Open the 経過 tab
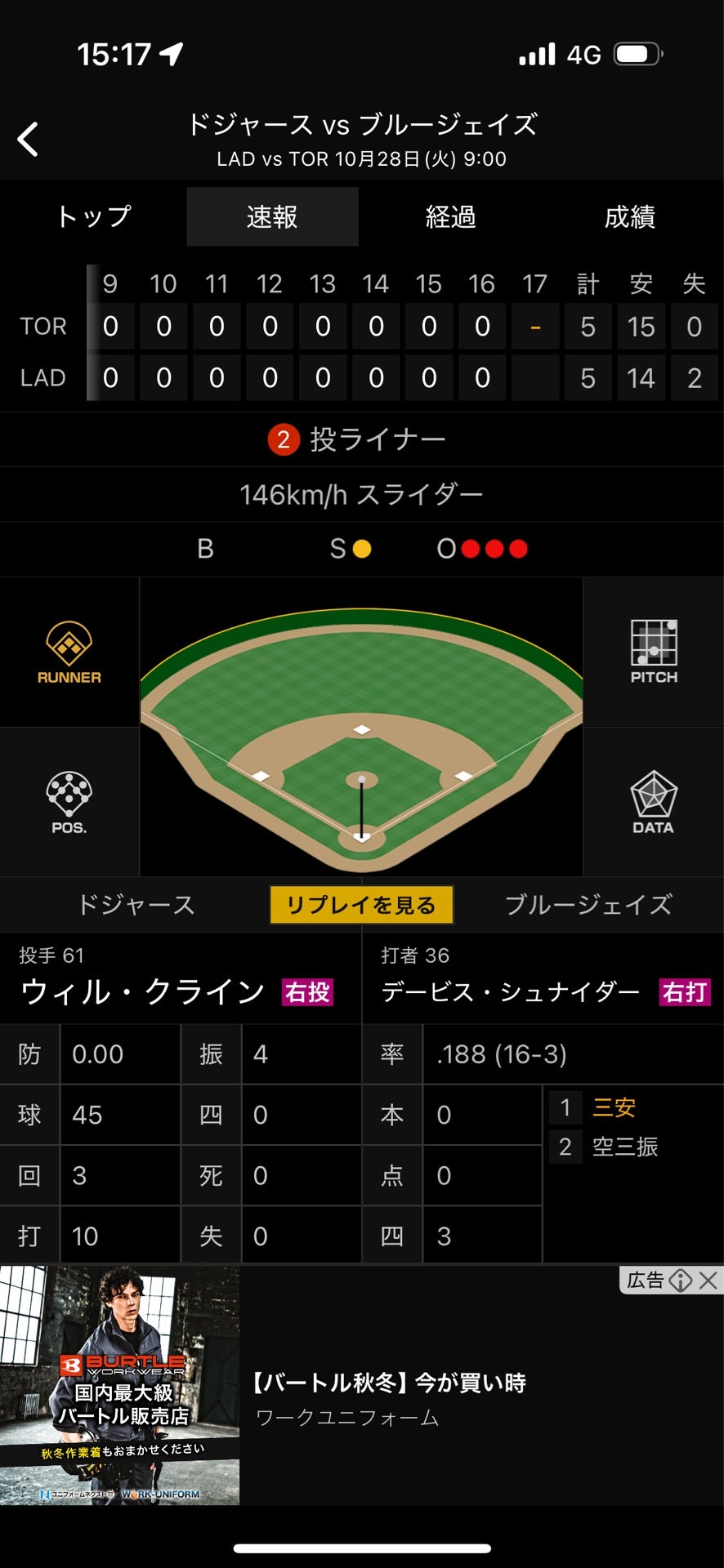The width and height of the screenshot is (724, 1568). 450,216
